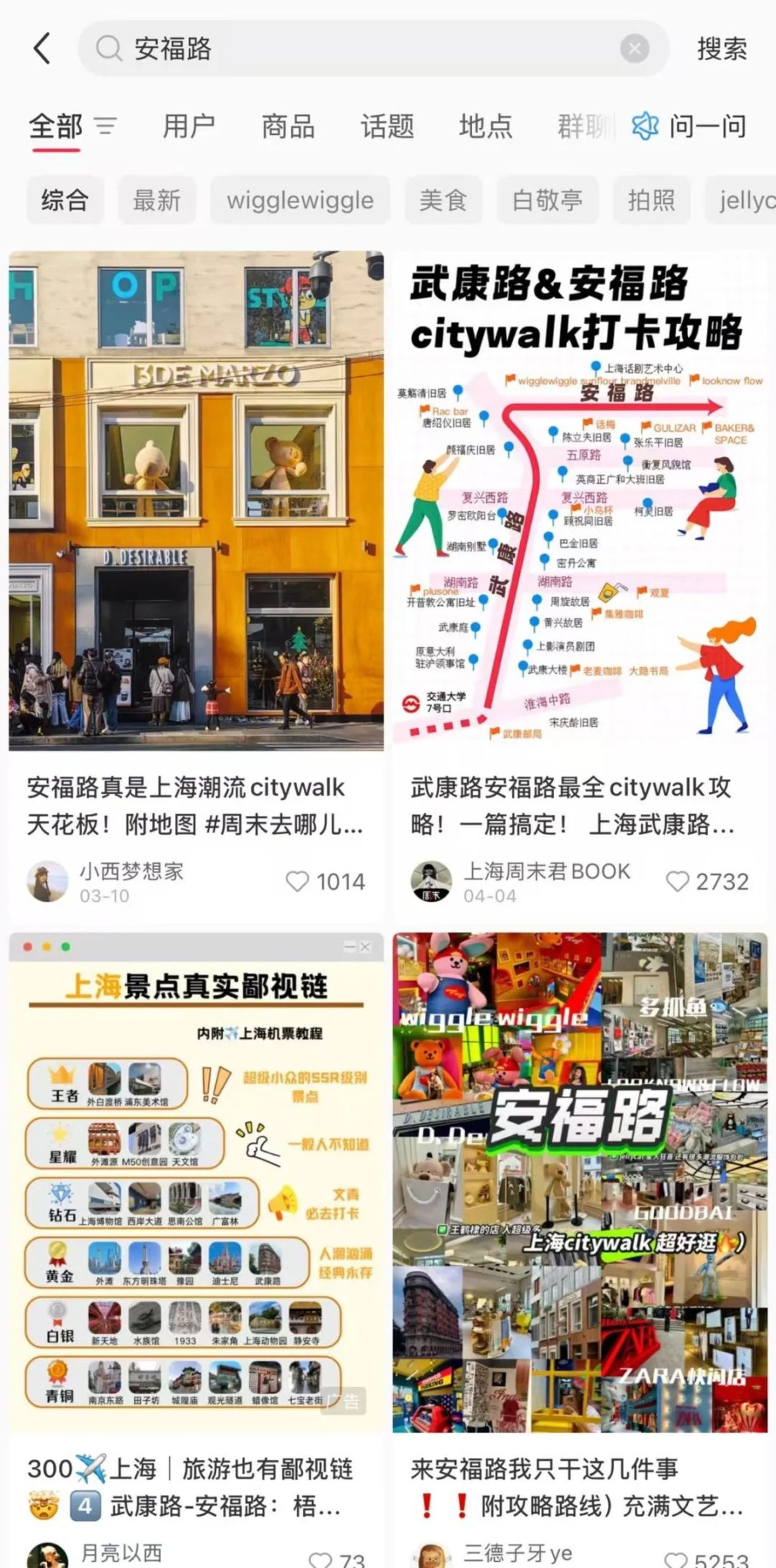The image size is (776, 1568).
Task: Clear the 安福路 search text
Action: pyautogui.click(x=635, y=48)
